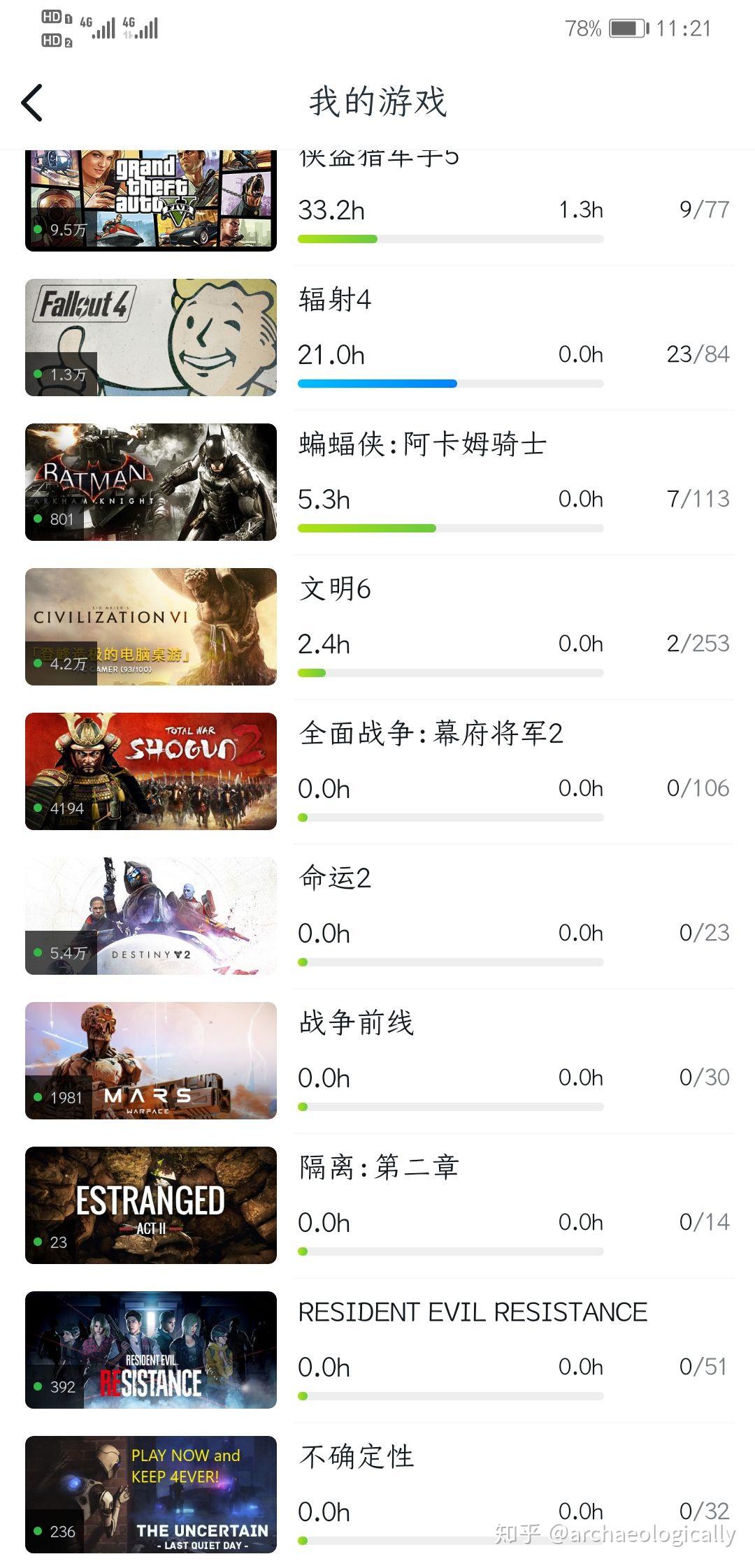Open the 命运2 game entry
This screenshot has height=1568, width=755.
point(377,917)
